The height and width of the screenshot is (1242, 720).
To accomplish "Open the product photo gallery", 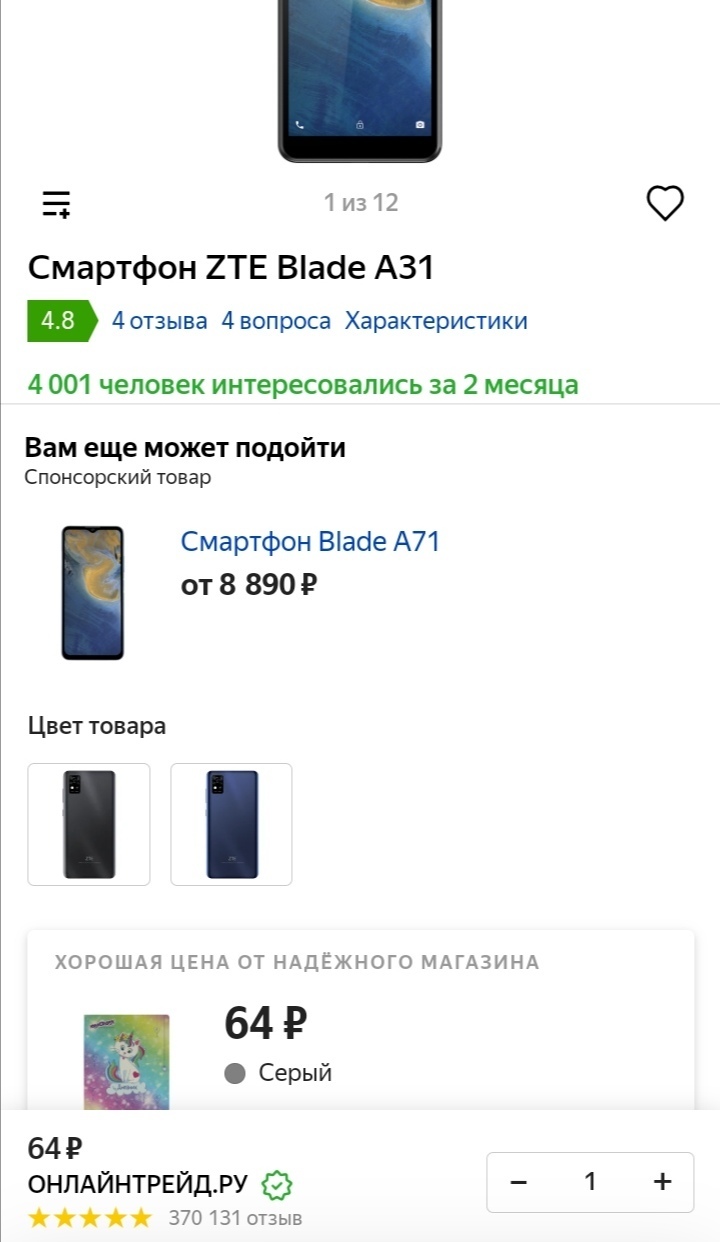I will [x=360, y=80].
